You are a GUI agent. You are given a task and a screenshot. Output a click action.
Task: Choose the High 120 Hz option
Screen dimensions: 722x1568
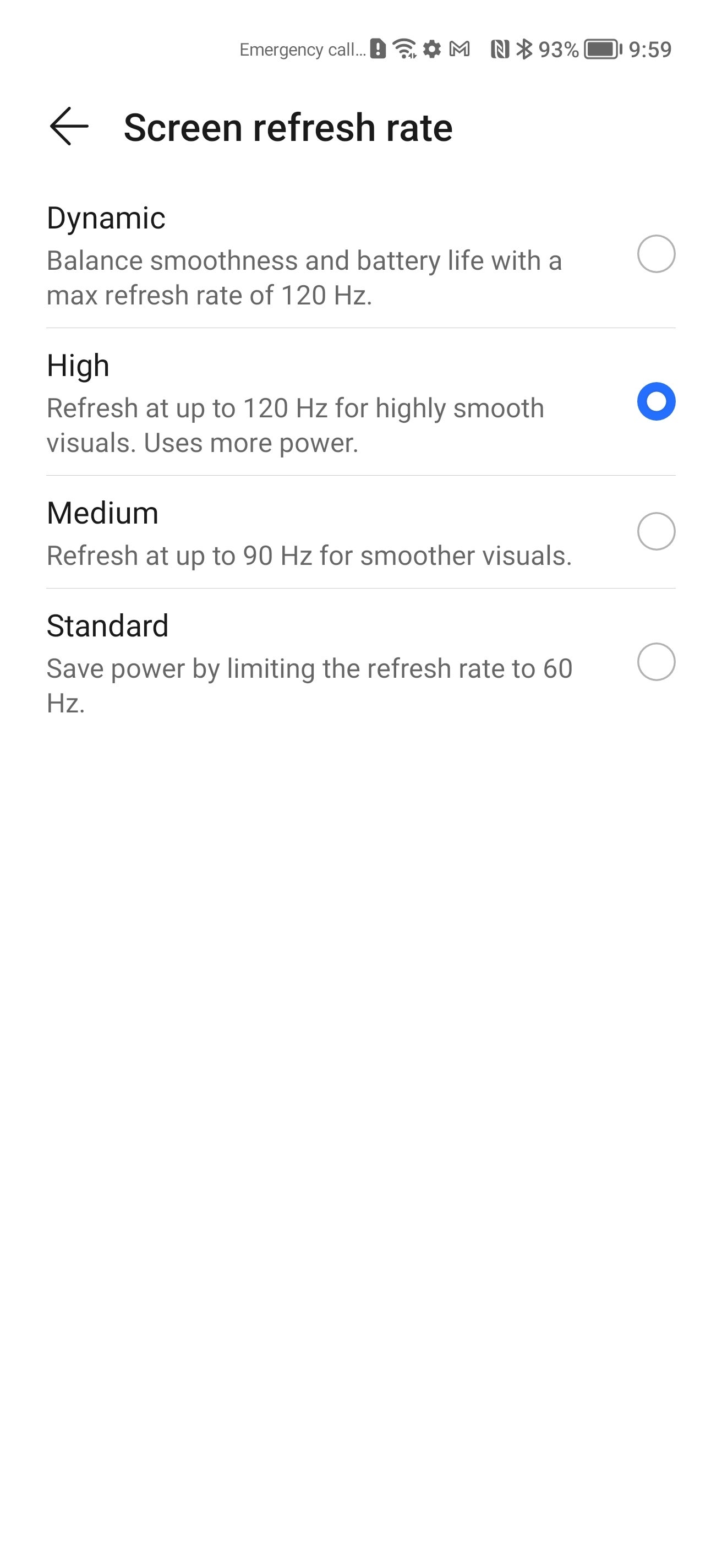point(360,402)
